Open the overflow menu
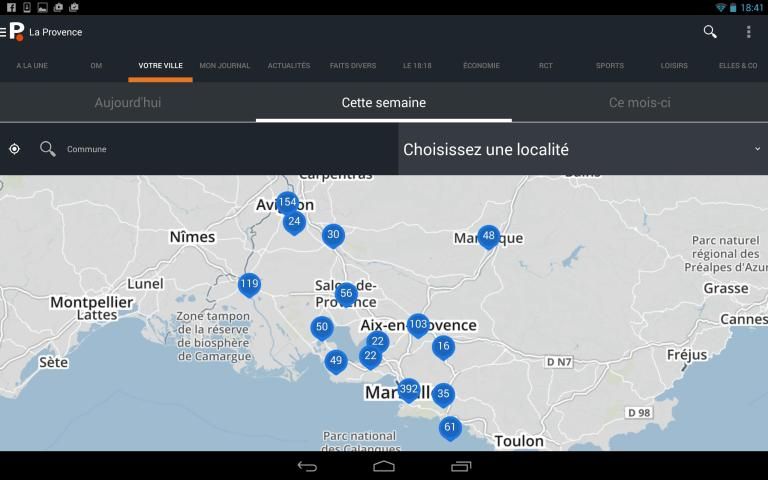This screenshot has height=480, width=768. pos(748,32)
